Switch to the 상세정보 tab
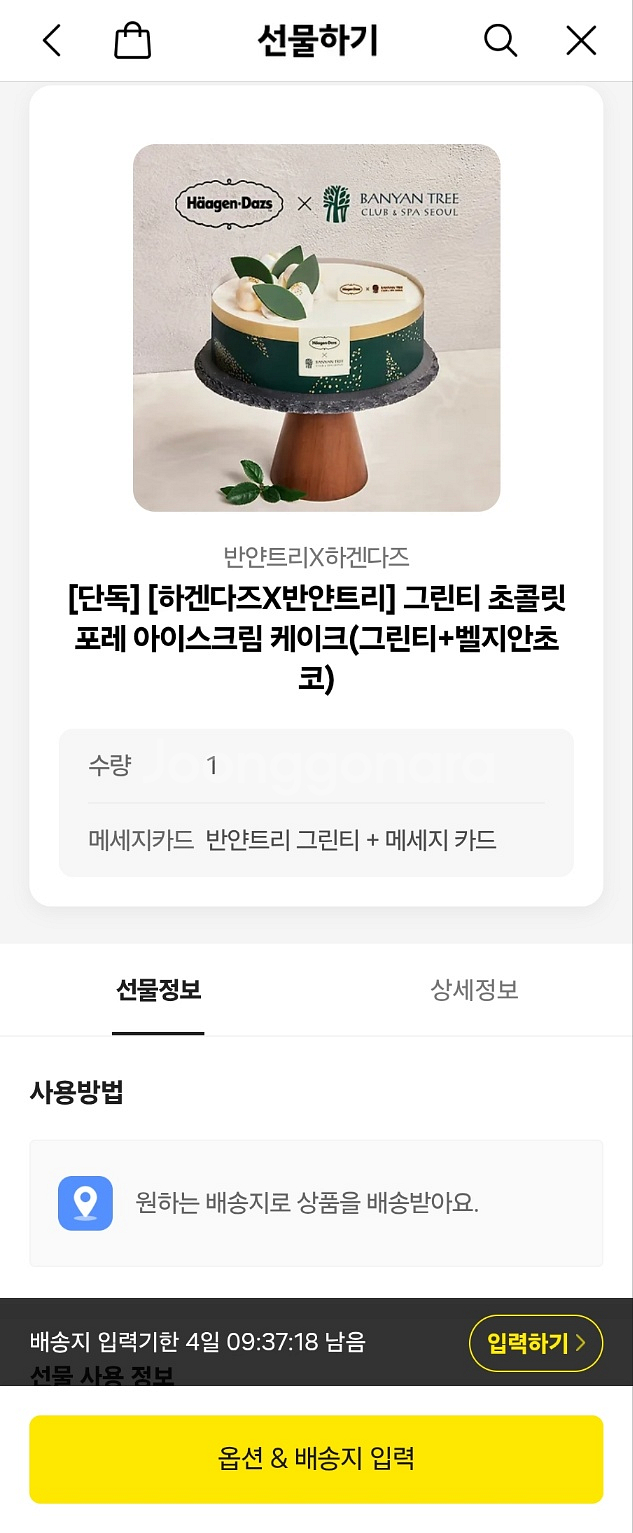Screen dimensions: 633x1533 point(474,991)
